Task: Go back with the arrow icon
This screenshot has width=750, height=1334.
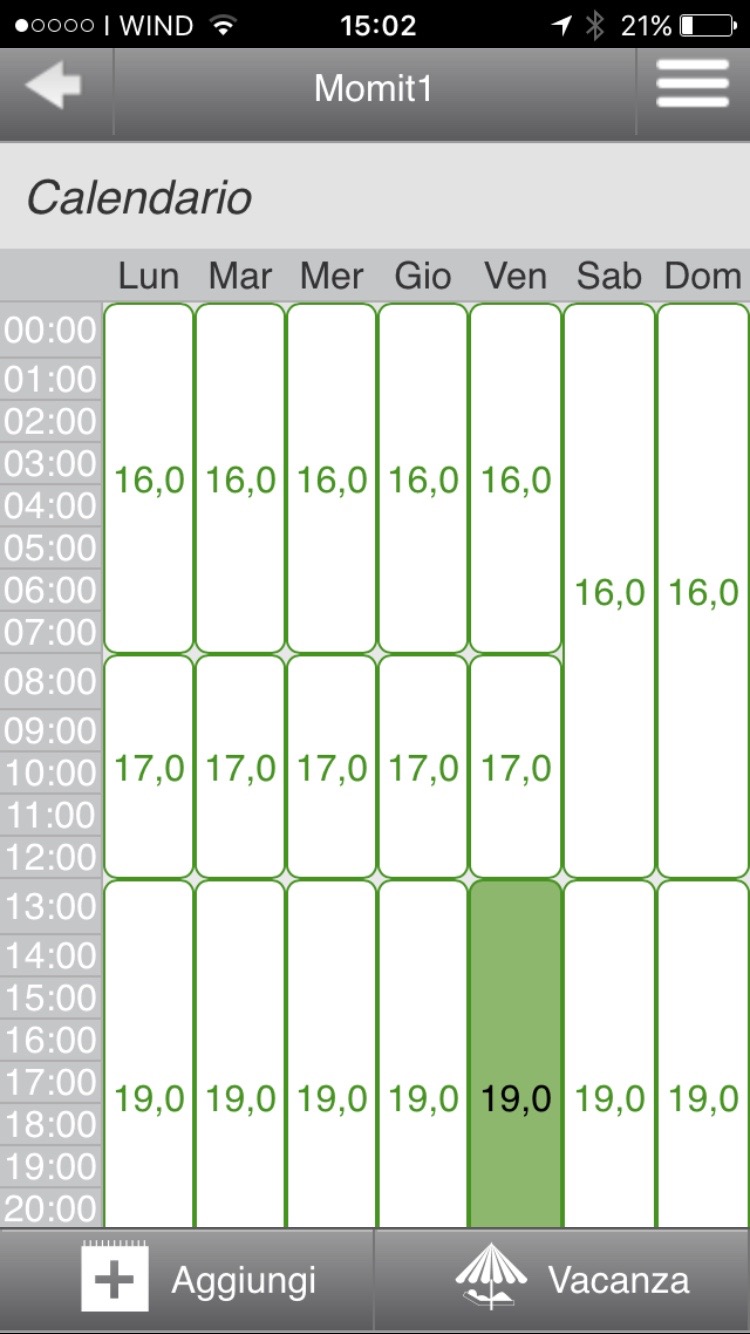Action: [x=55, y=87]
